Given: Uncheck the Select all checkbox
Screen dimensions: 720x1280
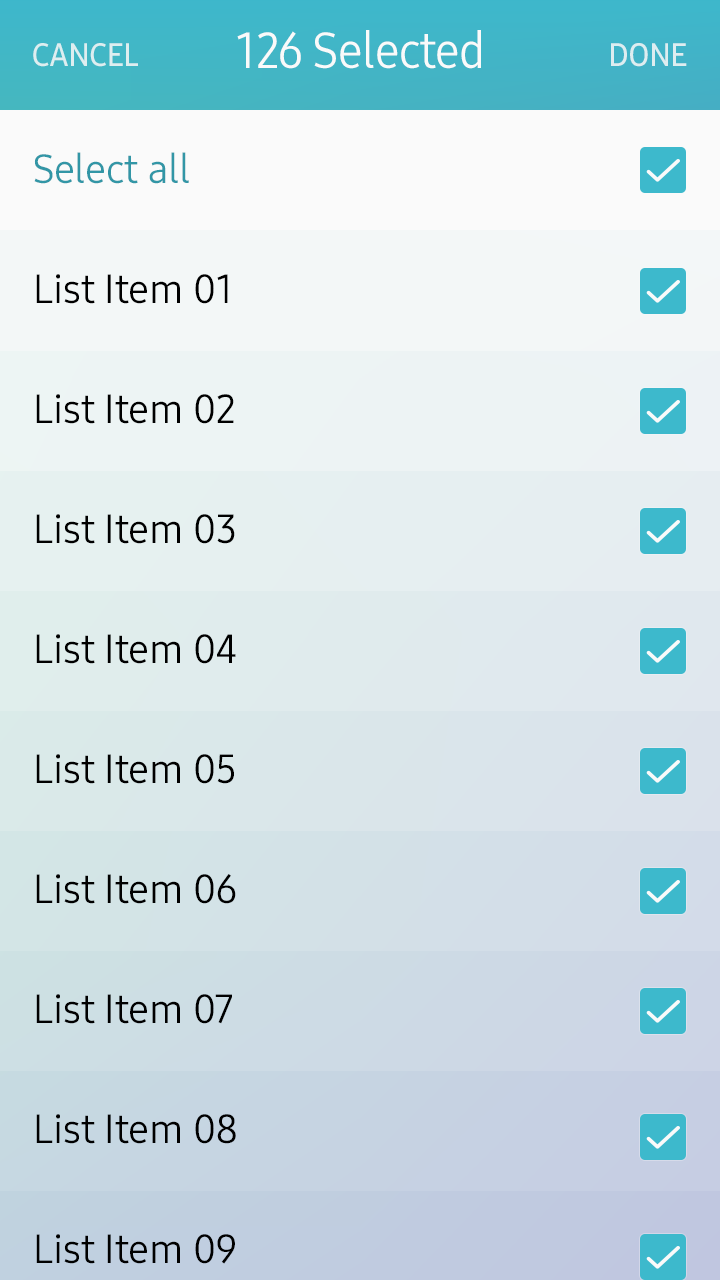Looking at the screenshot, I should click(662, 170).
